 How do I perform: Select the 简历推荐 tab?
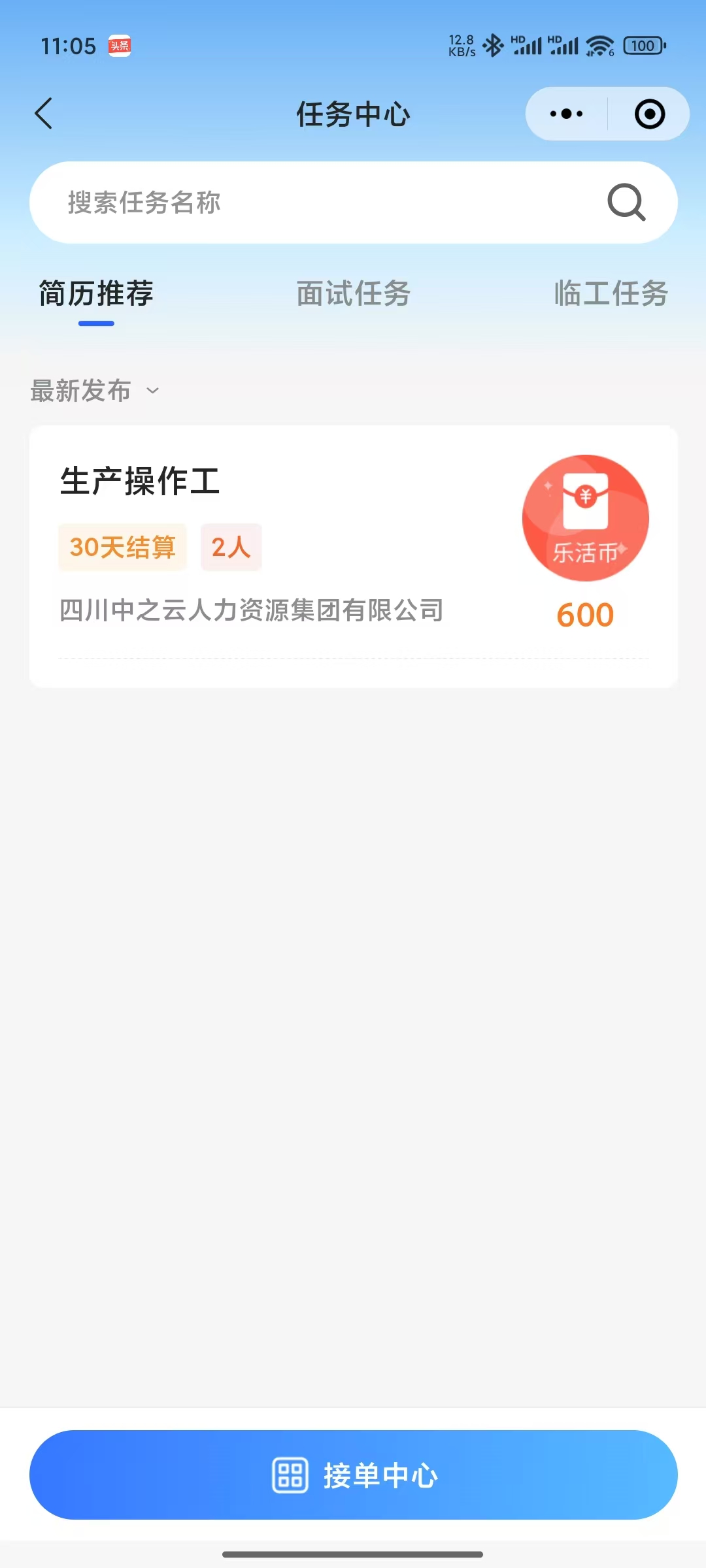[x=96, y=293]
